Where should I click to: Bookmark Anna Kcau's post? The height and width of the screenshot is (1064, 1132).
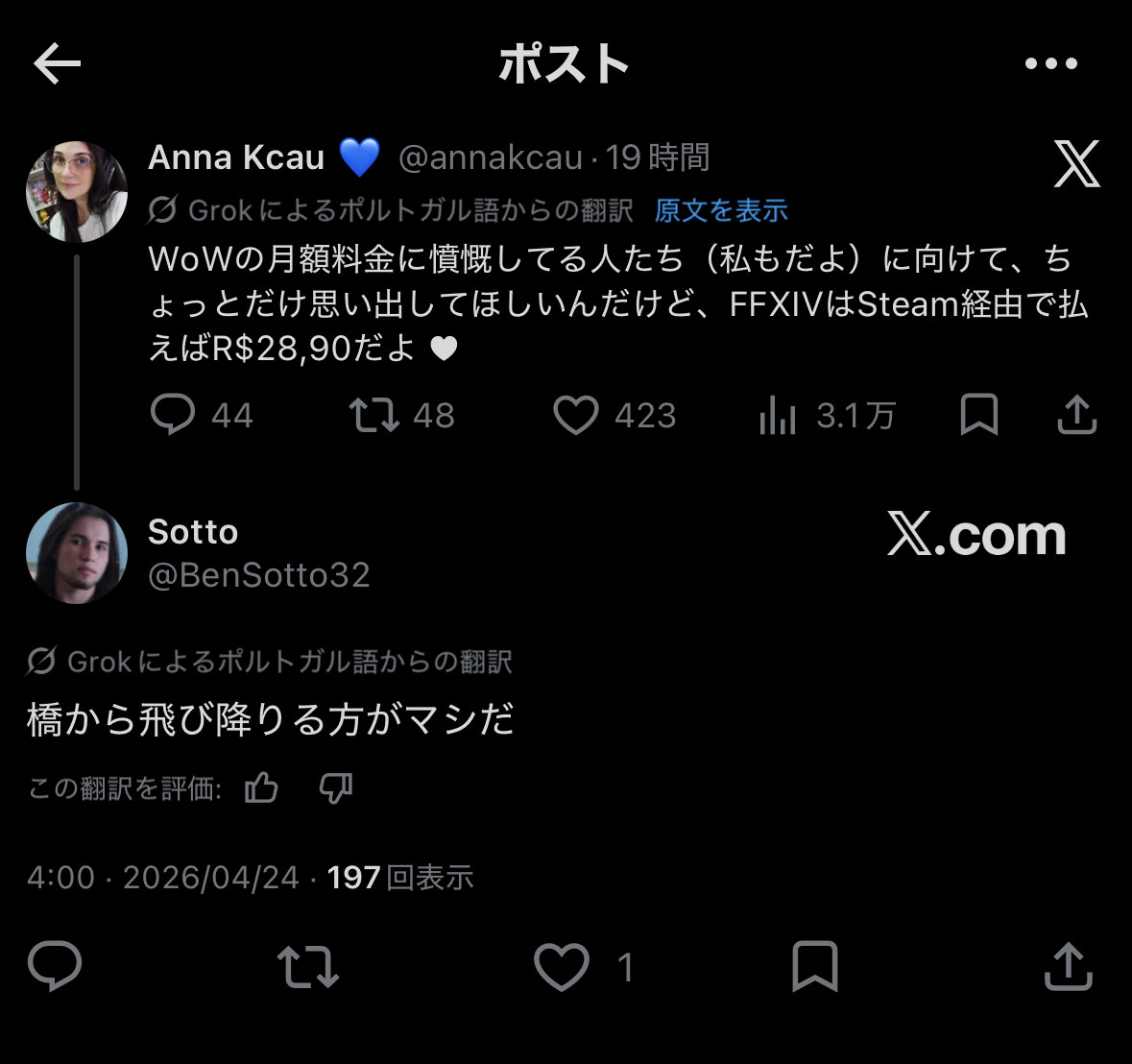[979, 414]
